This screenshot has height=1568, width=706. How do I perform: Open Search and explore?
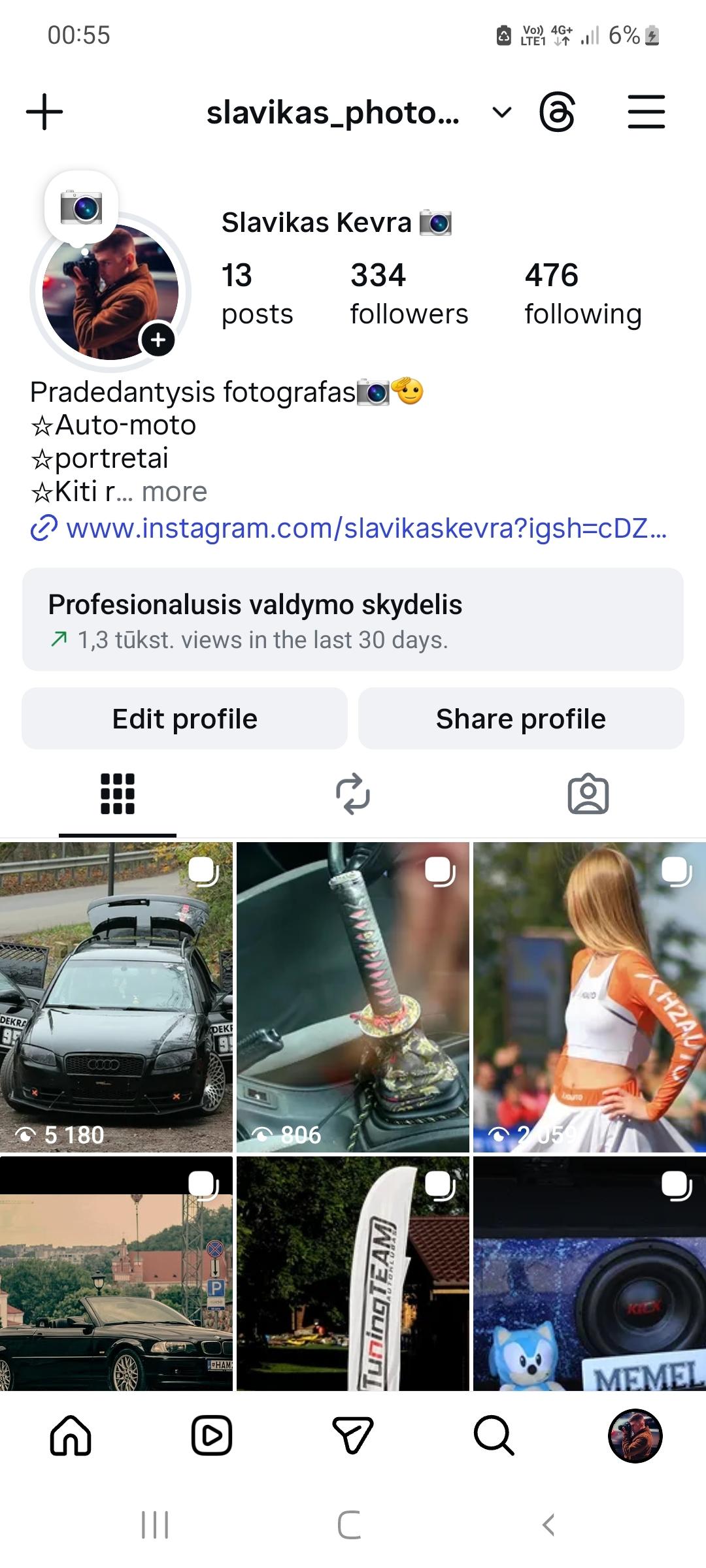click(x=494, y=1435)
